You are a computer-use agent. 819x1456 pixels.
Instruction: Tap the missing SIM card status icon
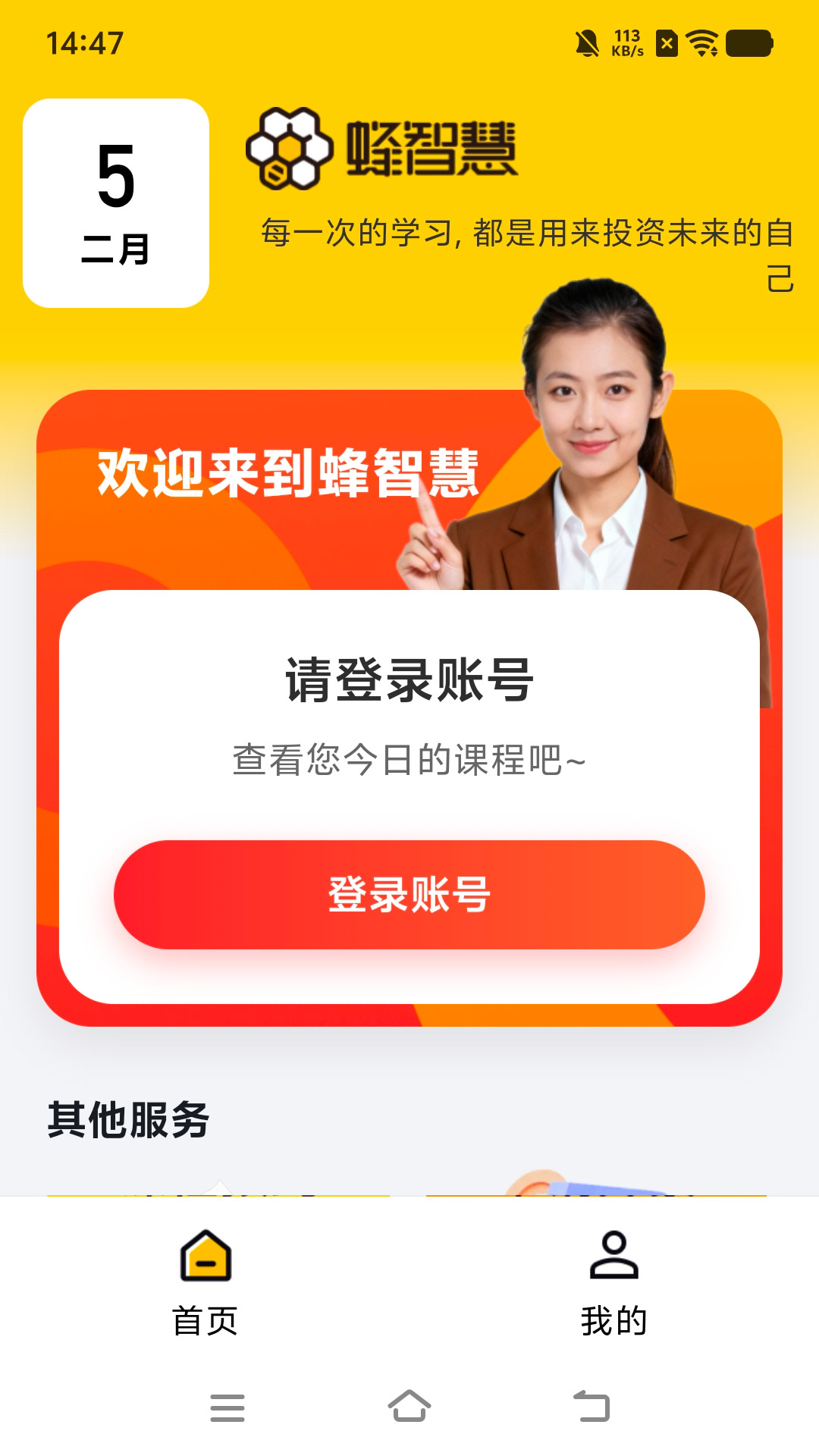click(x=665, y=44)
